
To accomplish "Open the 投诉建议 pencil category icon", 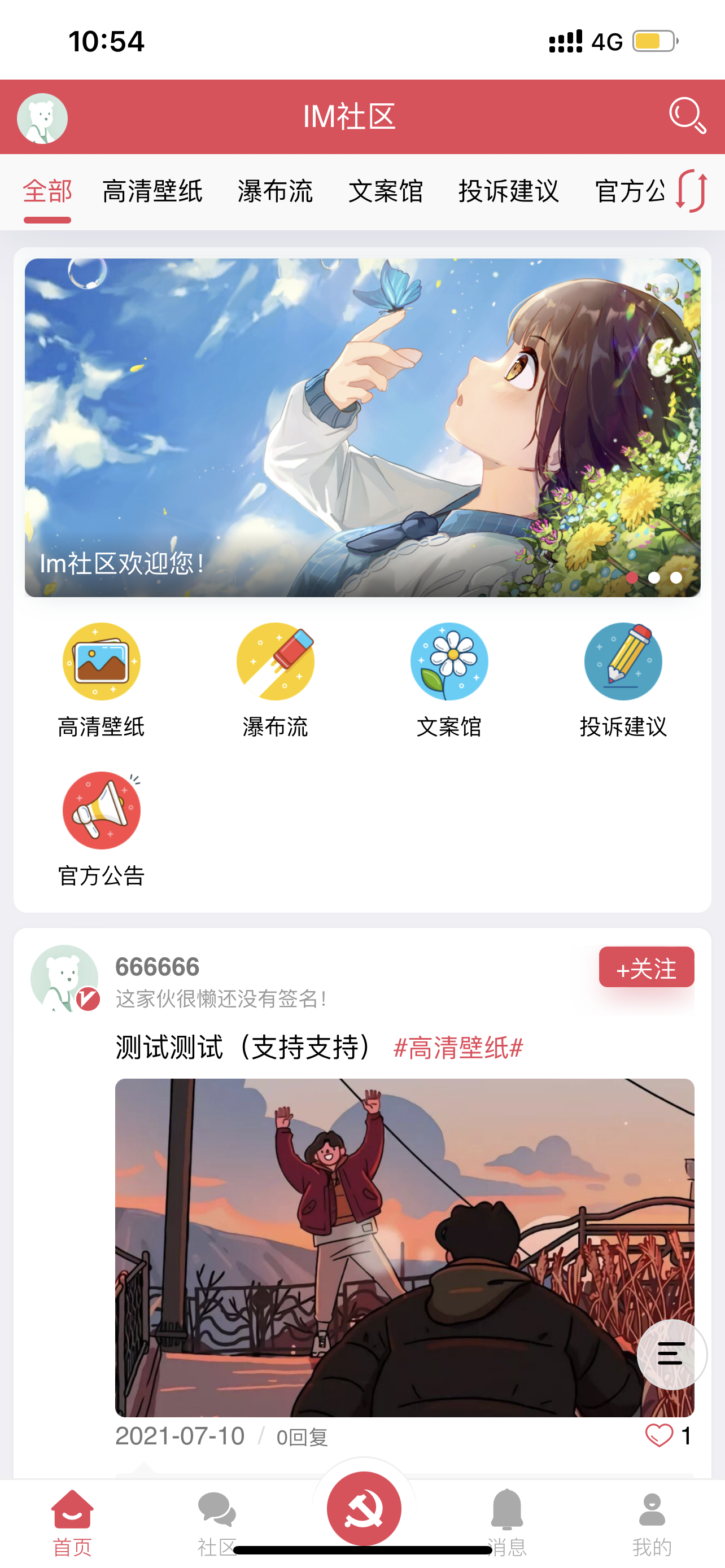I will (x=623, y=662).
